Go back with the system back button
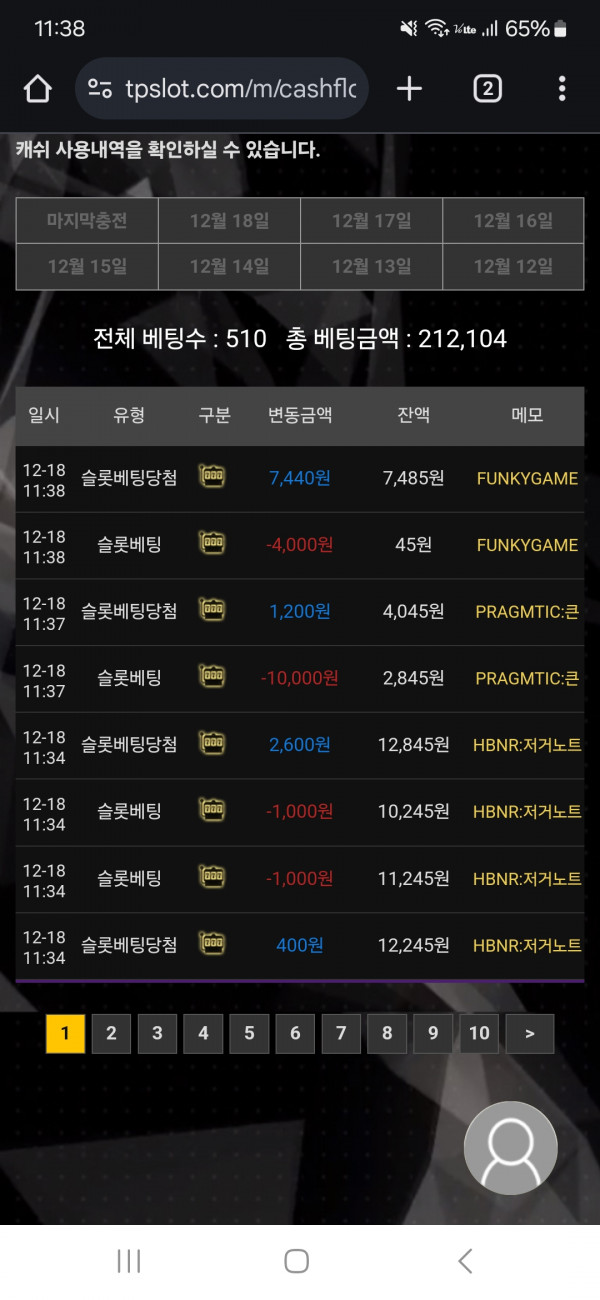The width and height of the screenshot is (600, 1300). [x=465, y=1261]
